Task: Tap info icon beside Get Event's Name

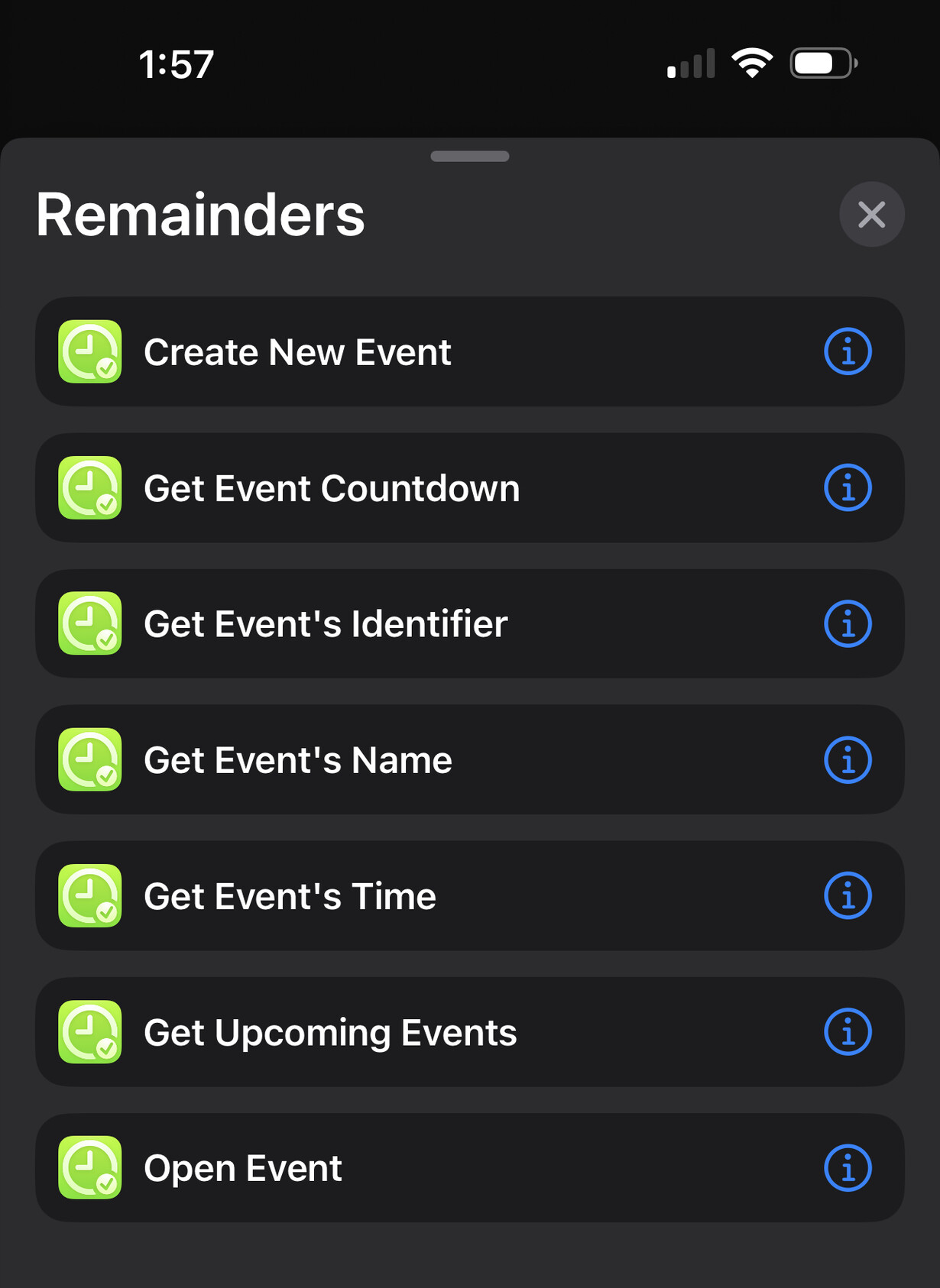Action: point(848,760)
